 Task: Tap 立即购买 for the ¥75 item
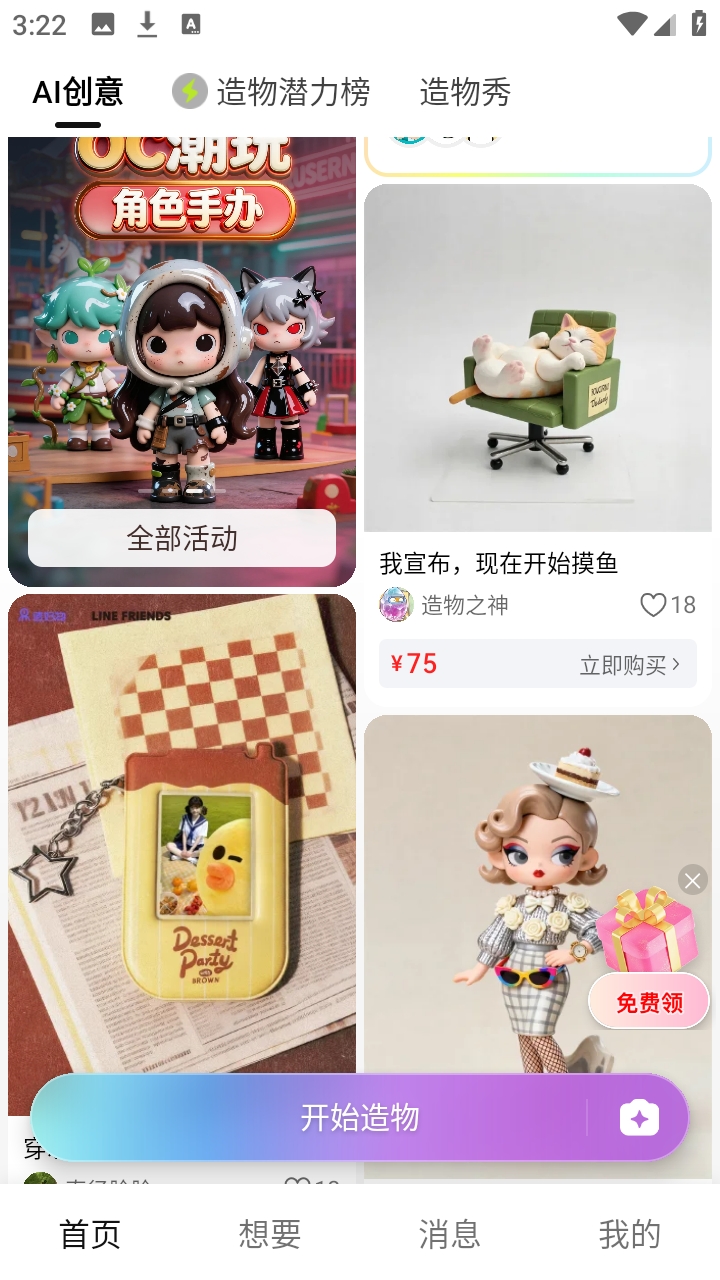pos(629,665)
